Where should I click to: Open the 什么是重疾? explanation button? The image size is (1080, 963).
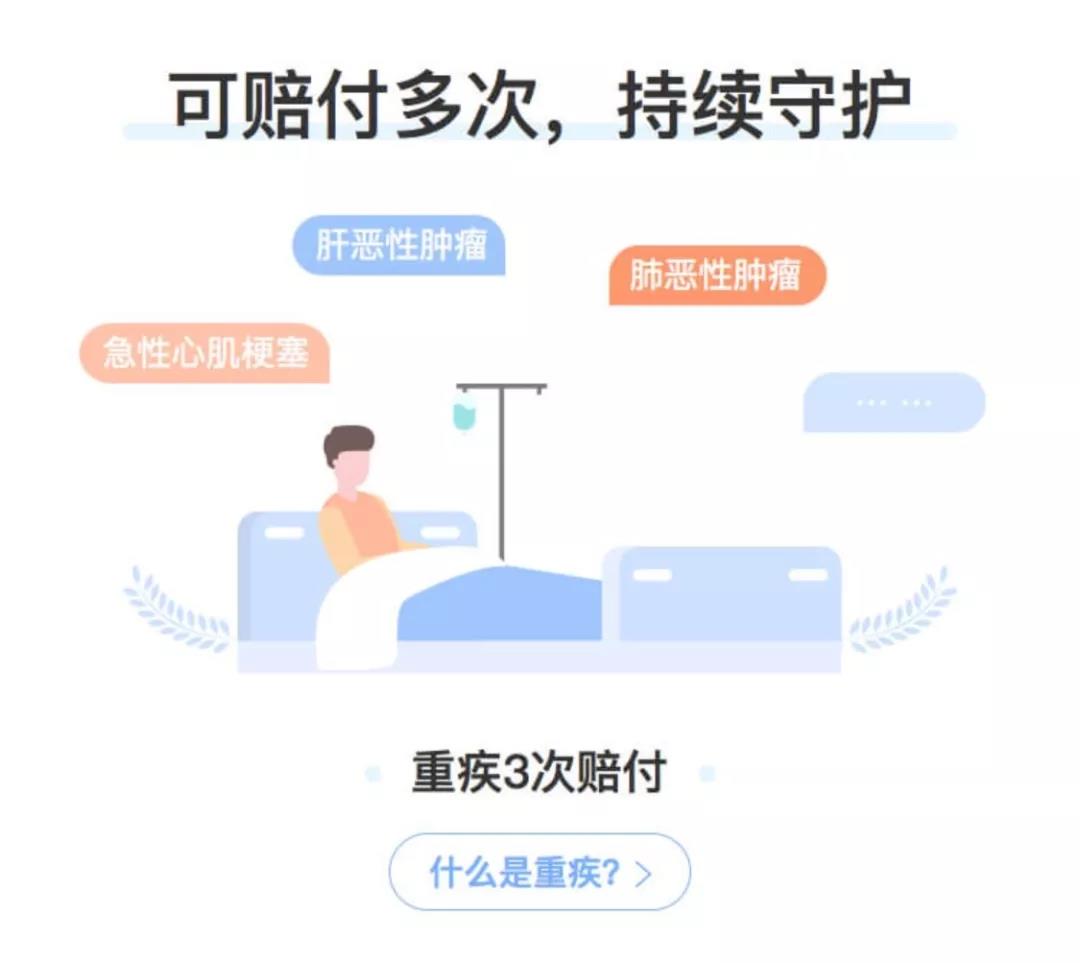pyautogui.click(x=539, y=872)
